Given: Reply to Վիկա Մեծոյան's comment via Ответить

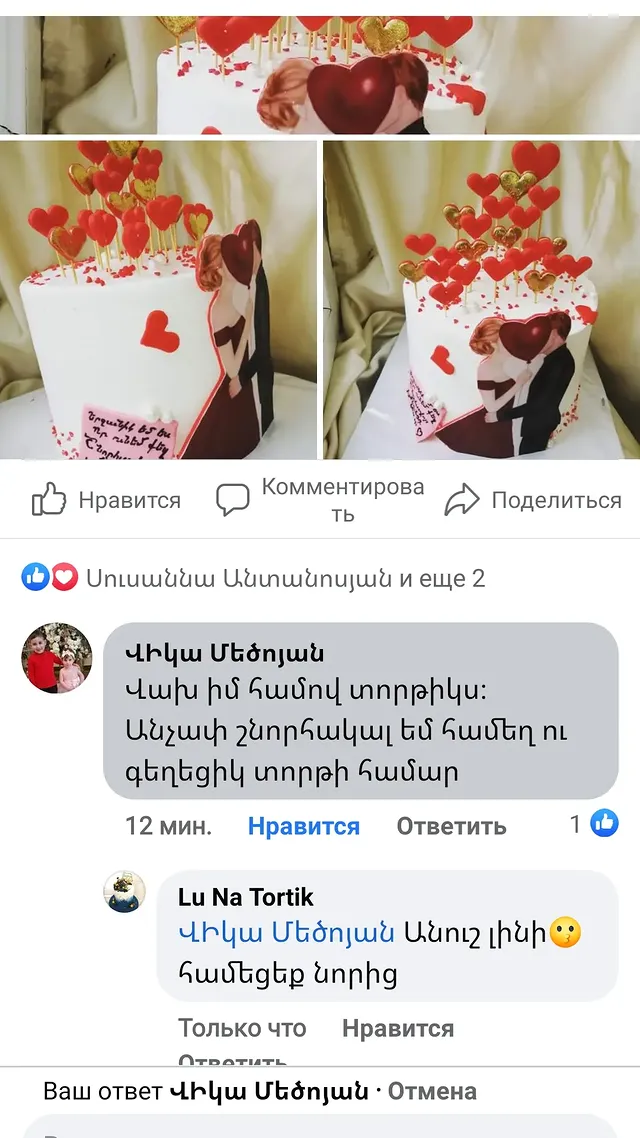Looking at the screenshot, I should tap(451, 826).
